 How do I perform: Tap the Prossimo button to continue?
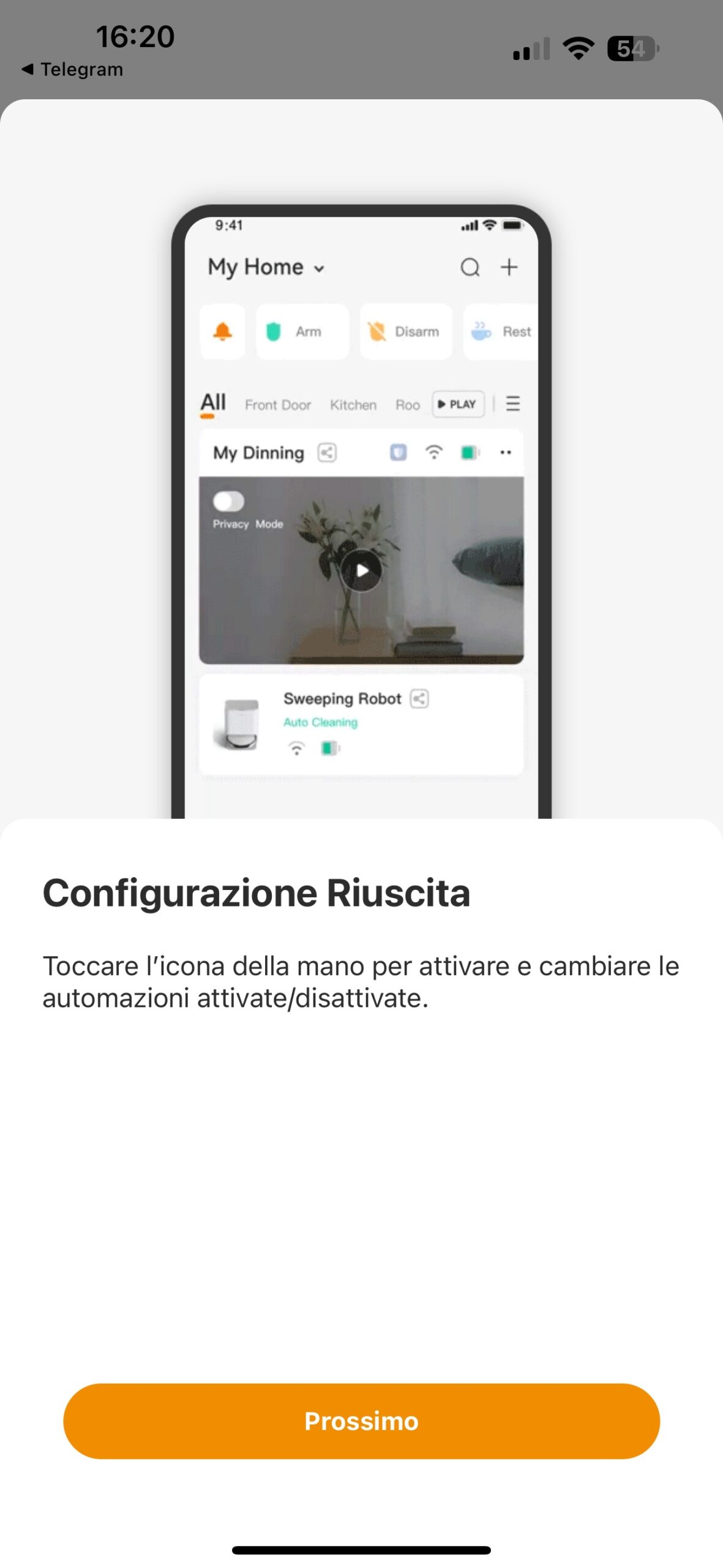pos(361,1420)
